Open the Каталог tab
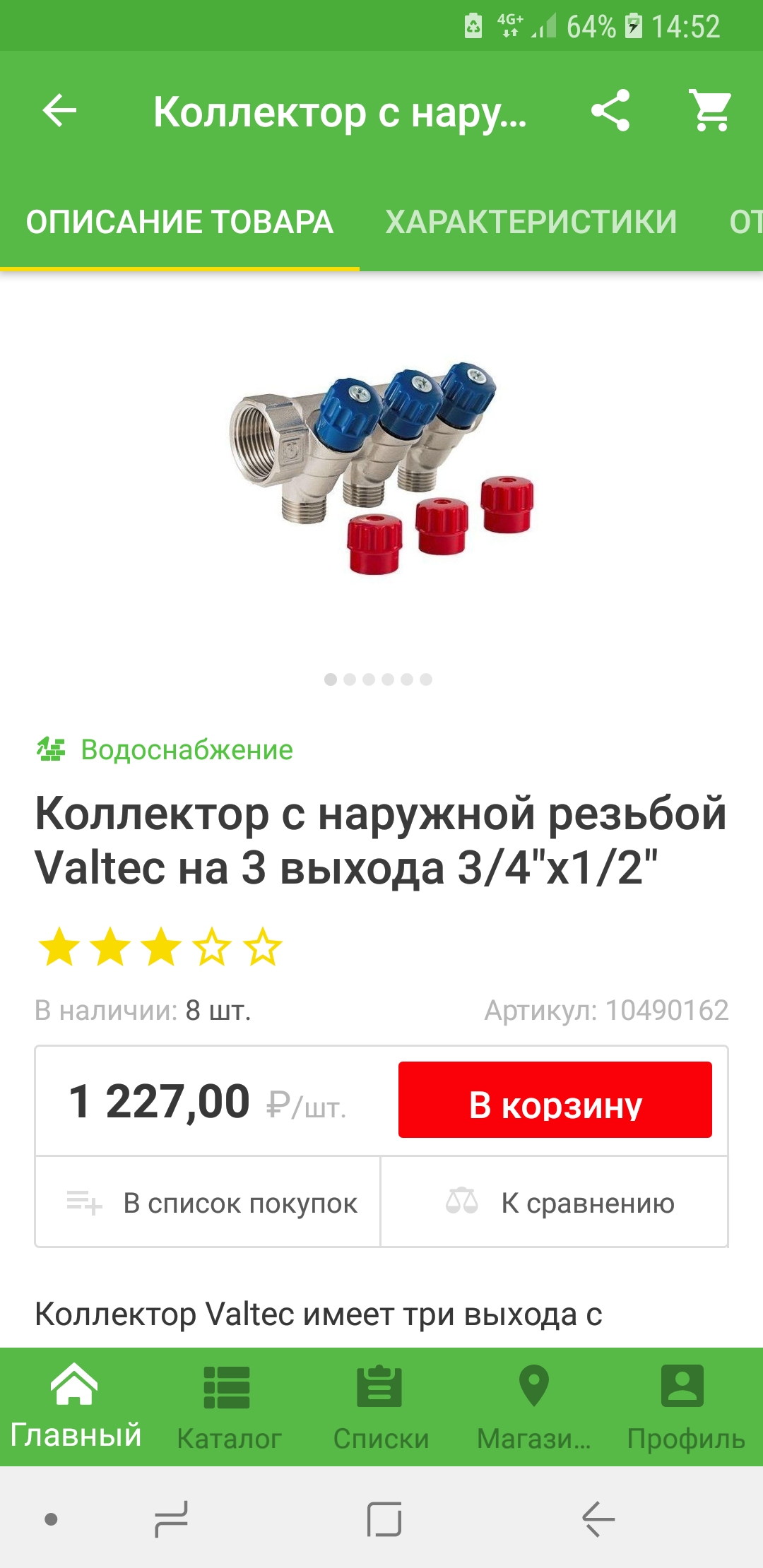Screen dimensions: 763x1568 228,1407
